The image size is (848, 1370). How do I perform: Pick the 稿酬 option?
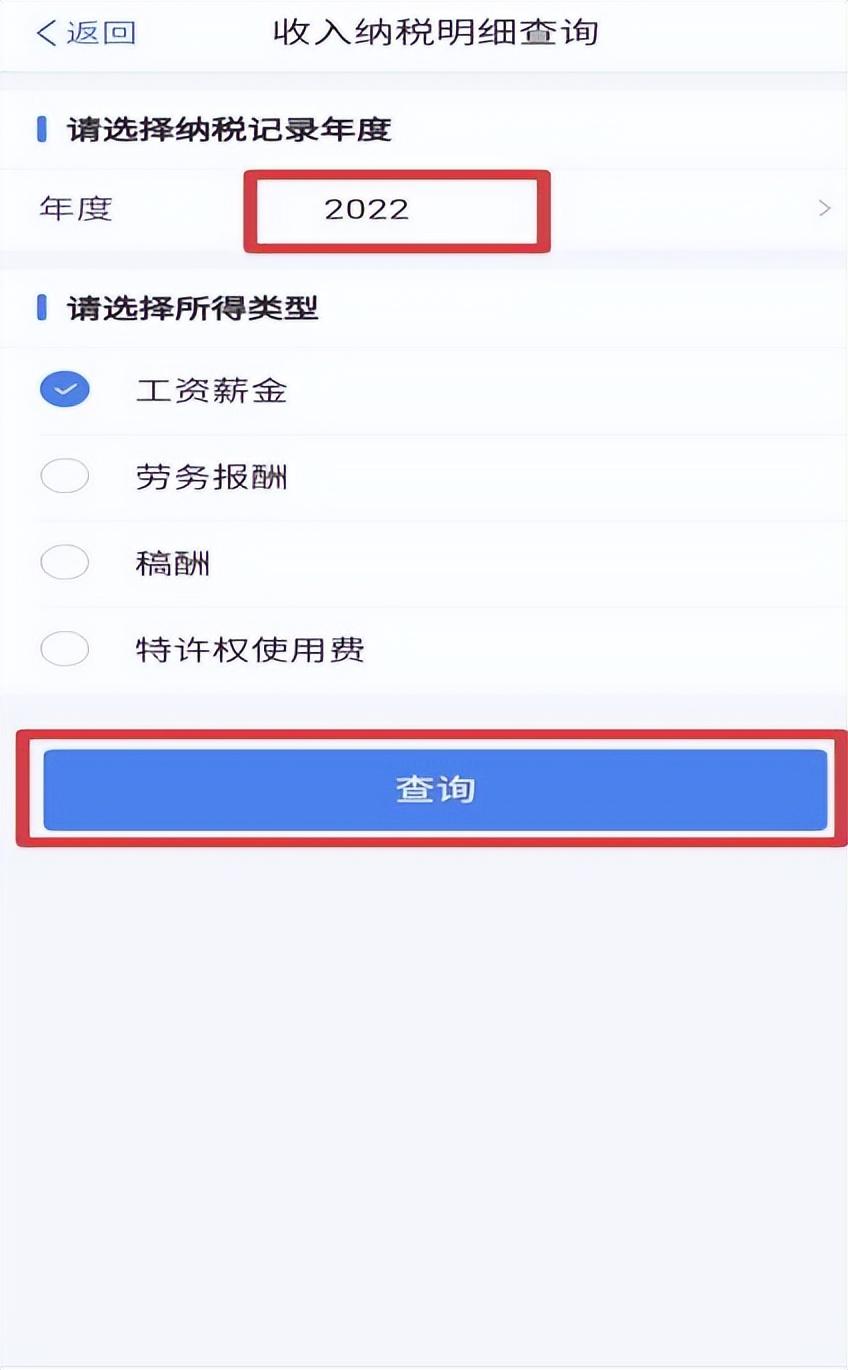[x=65, y=564]
